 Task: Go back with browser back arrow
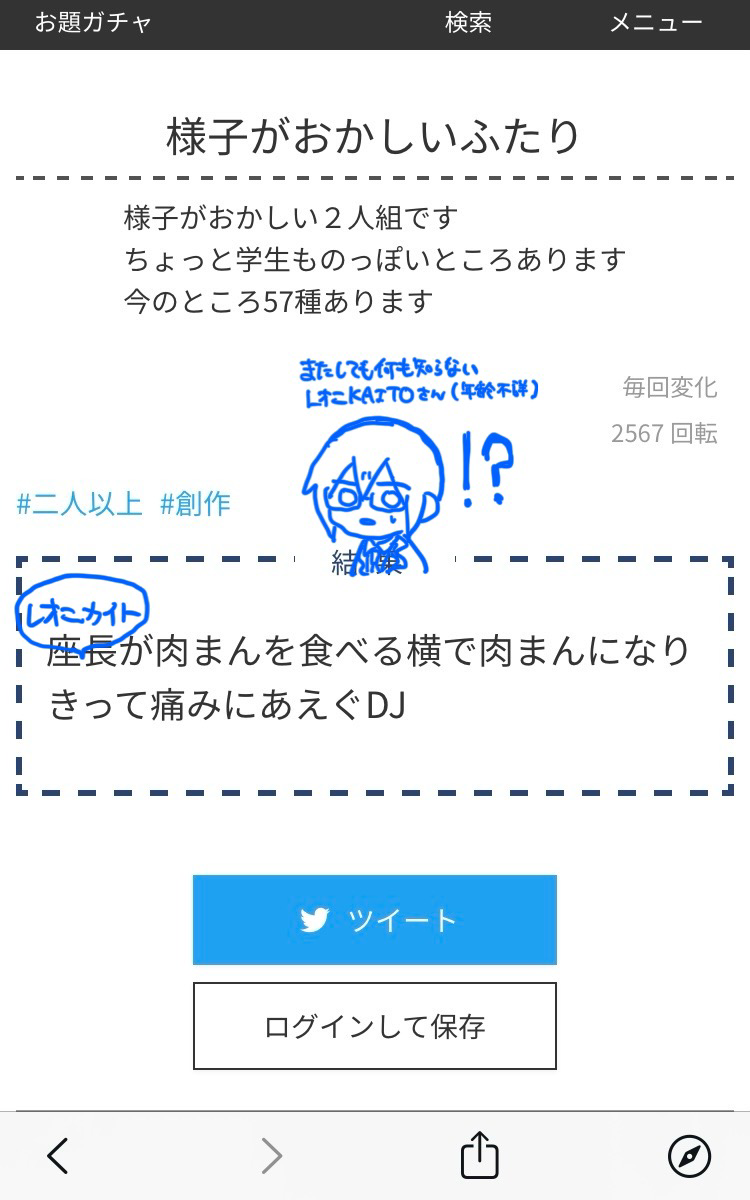coord(58,1156)
